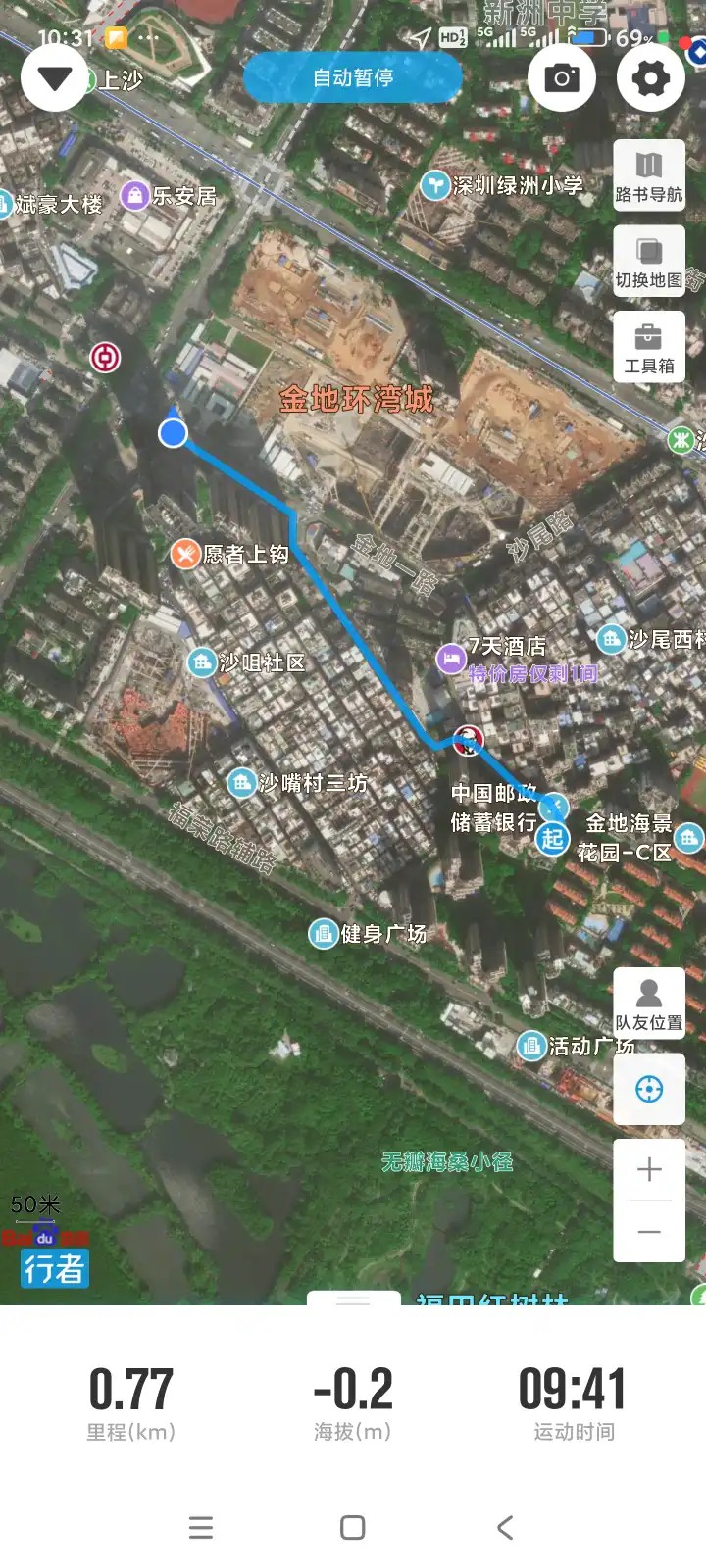This screenshot has height=1568, width=706.
Task: Zoom in on the map
Action: tap(648, 1170)
